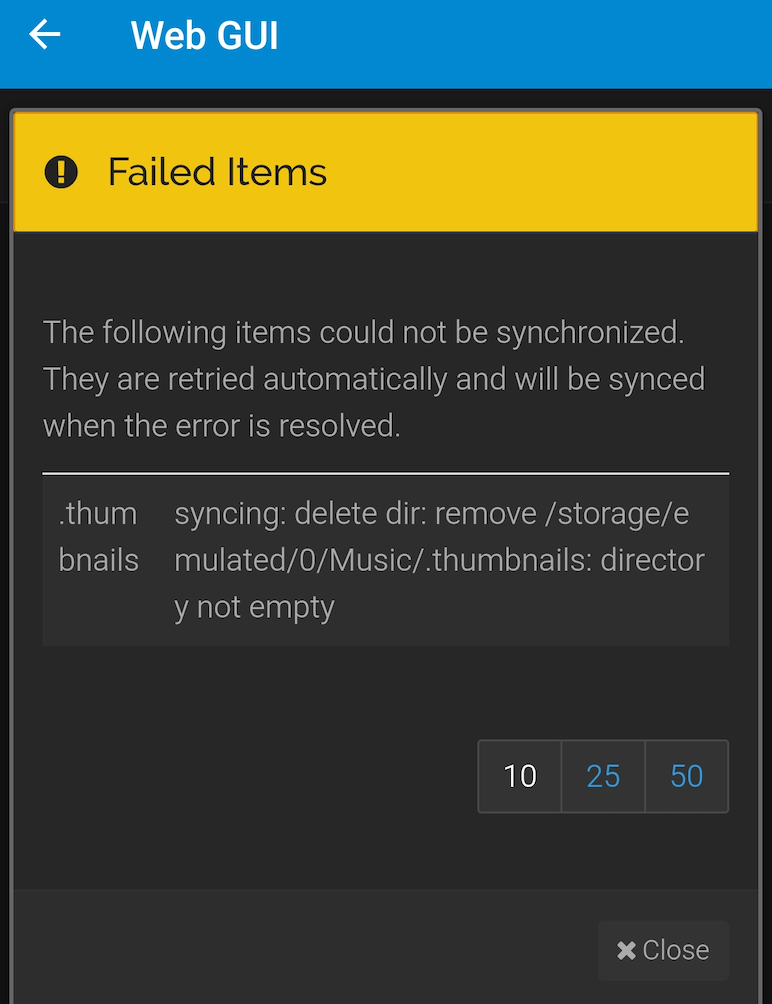
Task: Go back using the top-left arrow
Action: 45,36
